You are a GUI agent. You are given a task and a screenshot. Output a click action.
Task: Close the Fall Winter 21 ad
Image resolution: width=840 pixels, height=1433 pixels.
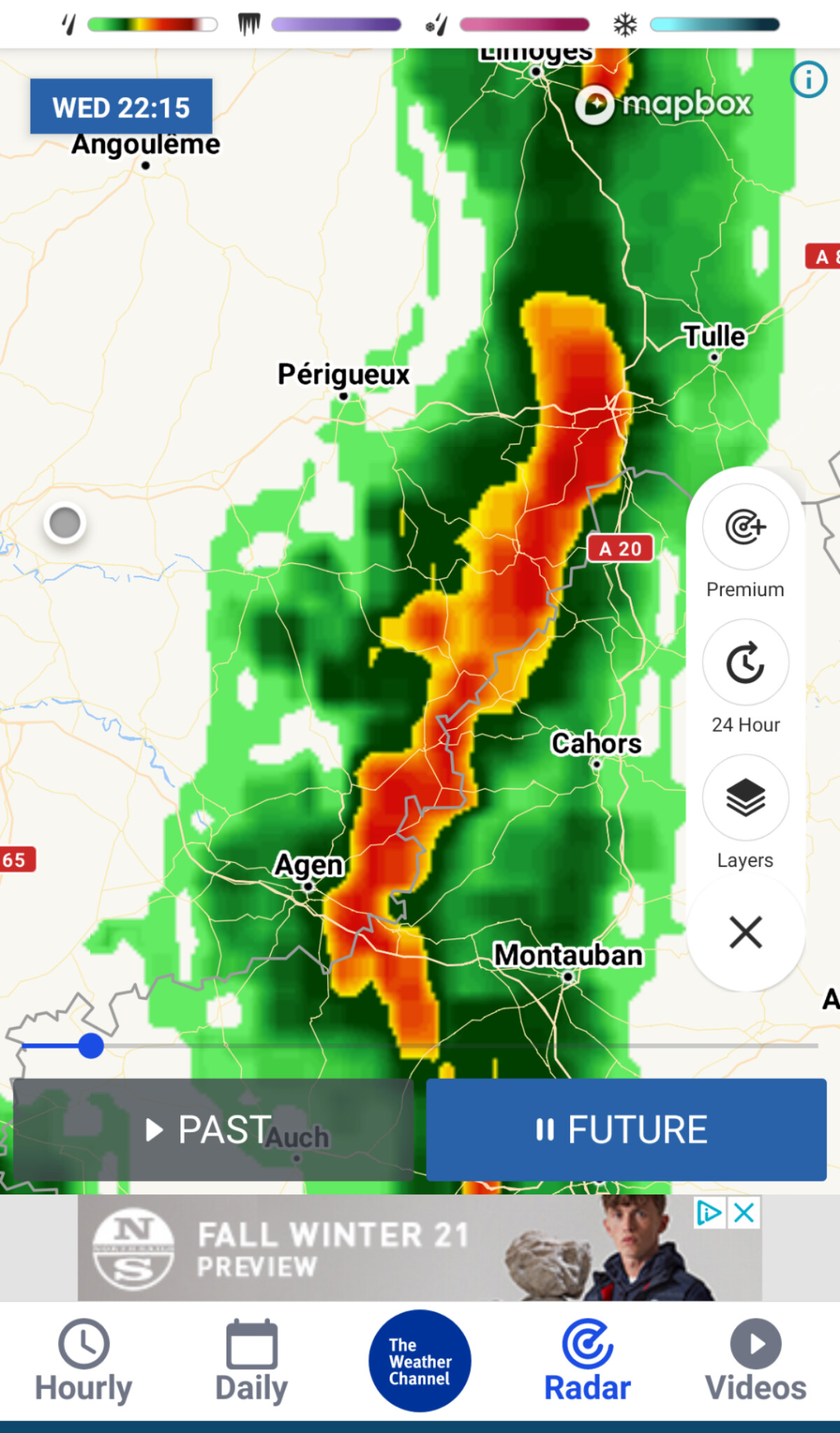coord(745,1213)
